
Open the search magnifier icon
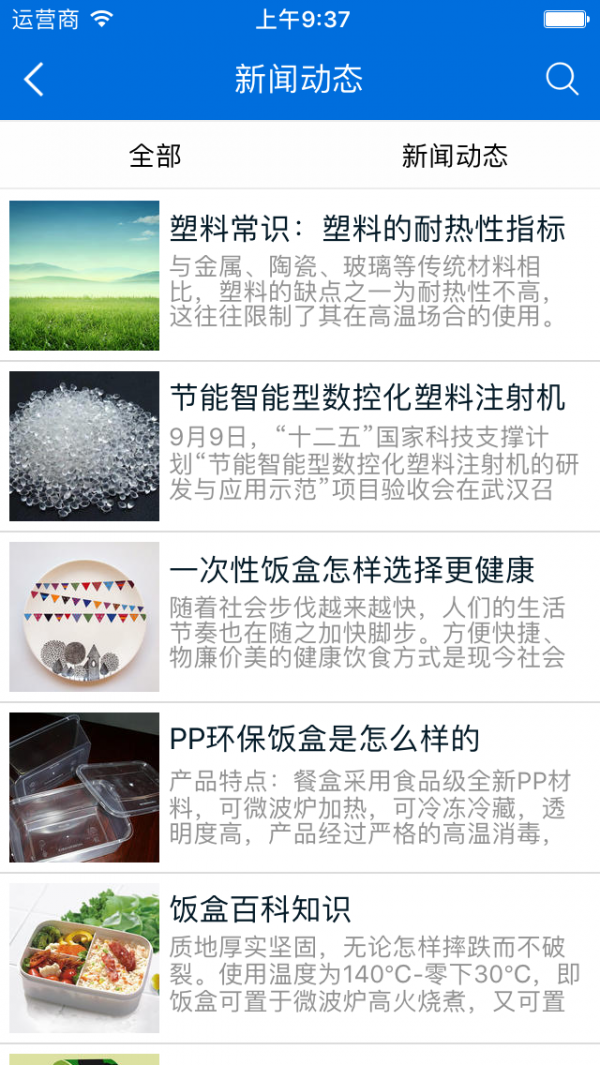(562, 80)
